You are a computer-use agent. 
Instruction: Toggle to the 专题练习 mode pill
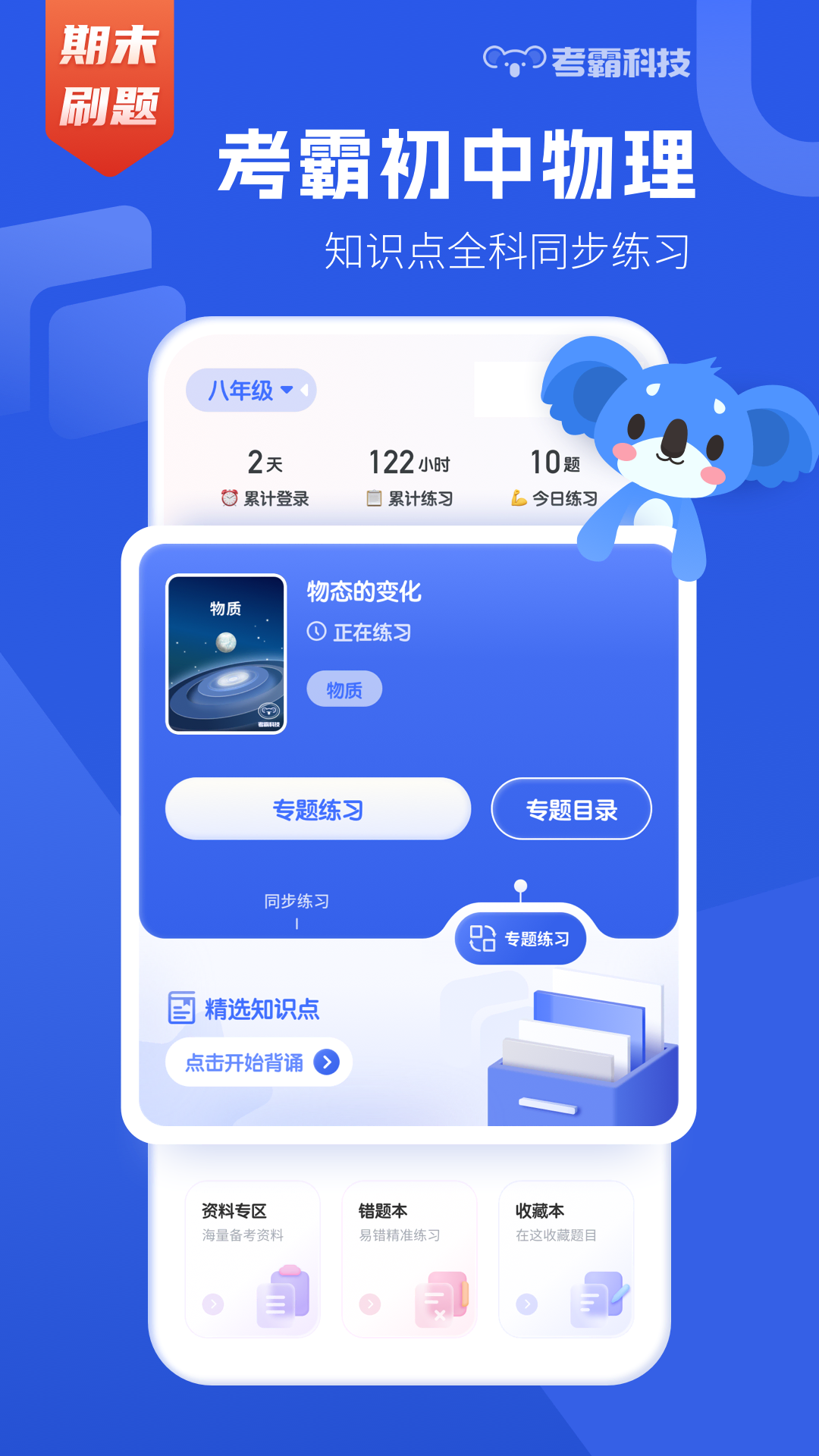[520, 938]
